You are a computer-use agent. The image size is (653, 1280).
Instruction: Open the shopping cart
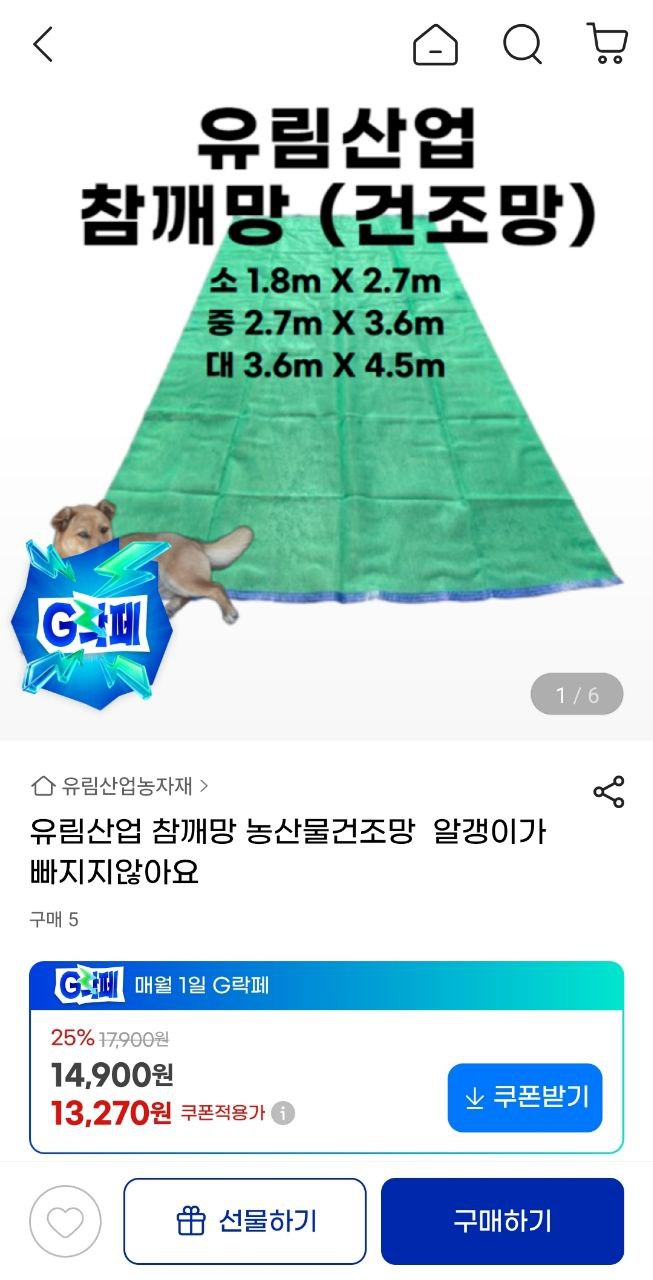[x=607, y=45]
